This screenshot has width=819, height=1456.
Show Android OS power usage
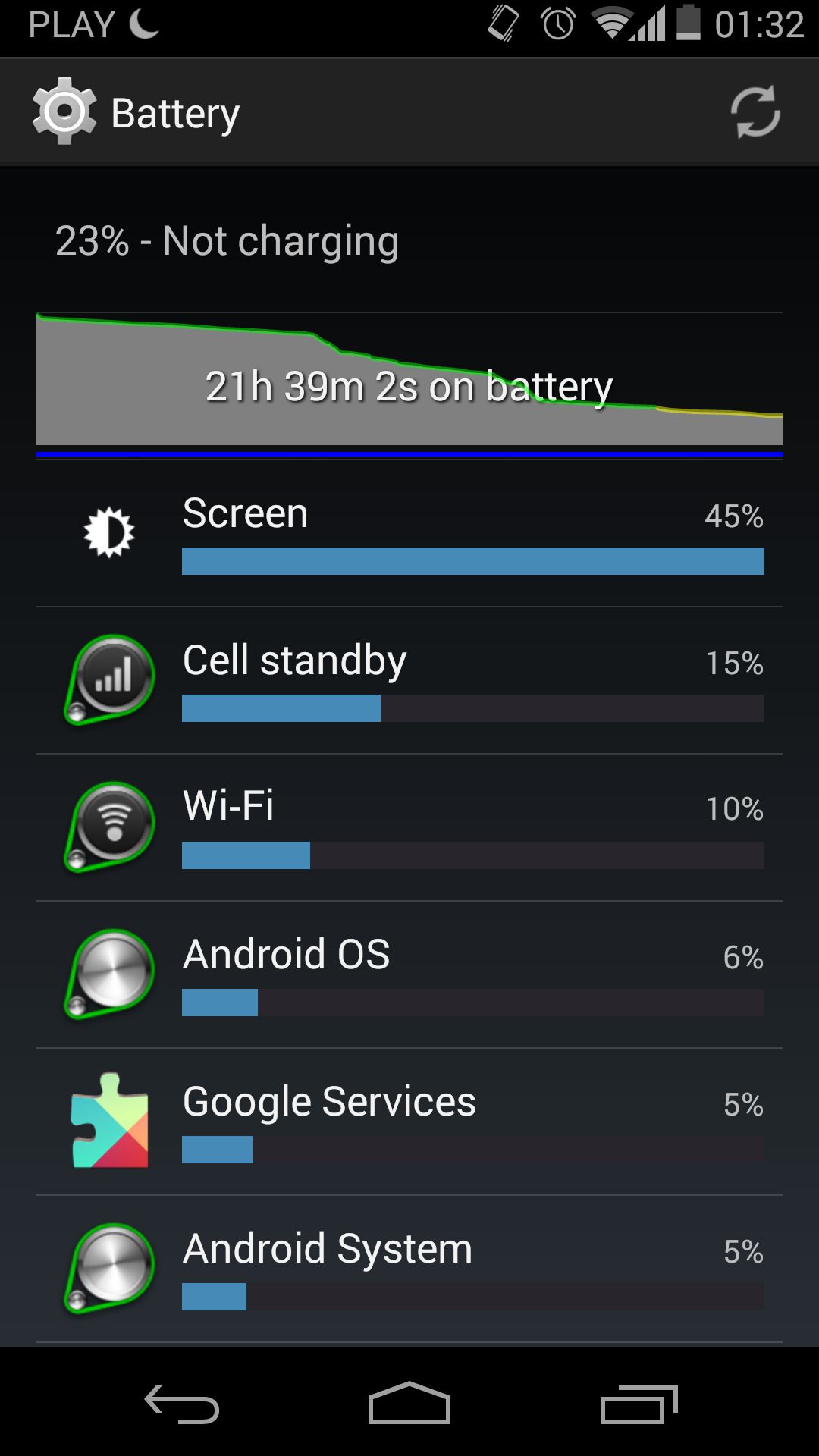pos(409,974)
